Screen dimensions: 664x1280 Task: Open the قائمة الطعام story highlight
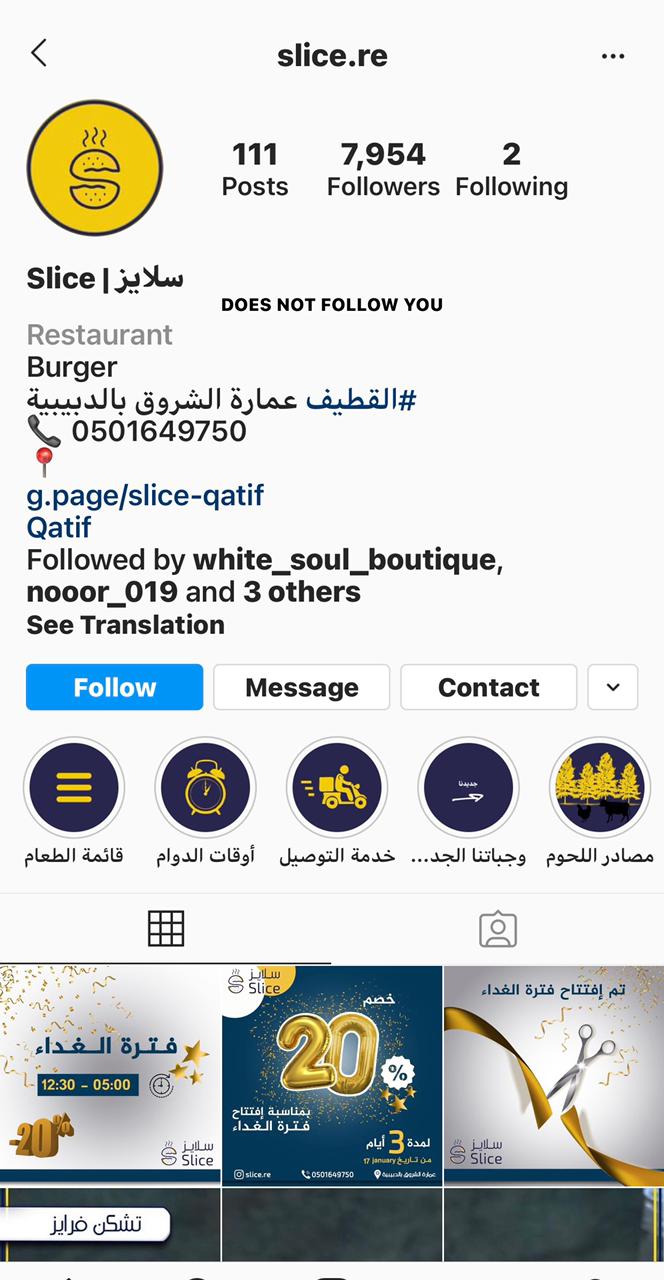74,788
